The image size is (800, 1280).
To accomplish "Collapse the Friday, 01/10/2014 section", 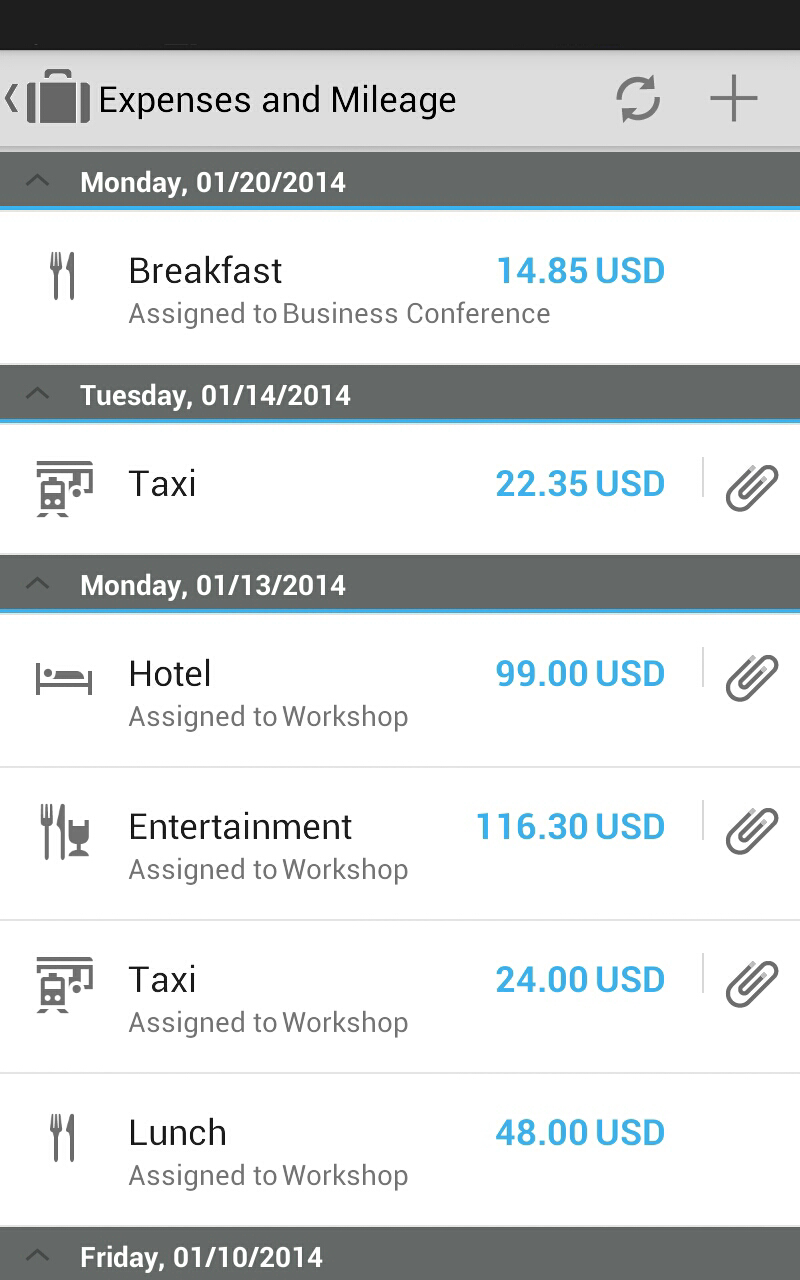I will coord(38,1256).
